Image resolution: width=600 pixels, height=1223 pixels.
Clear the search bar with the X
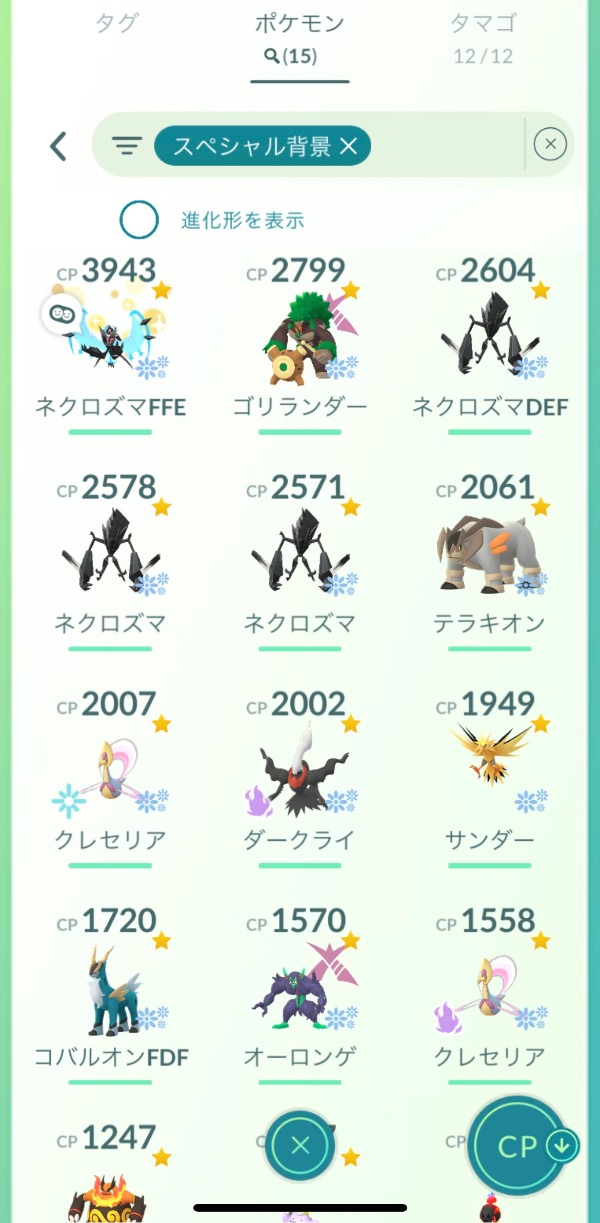pos(550,146)
